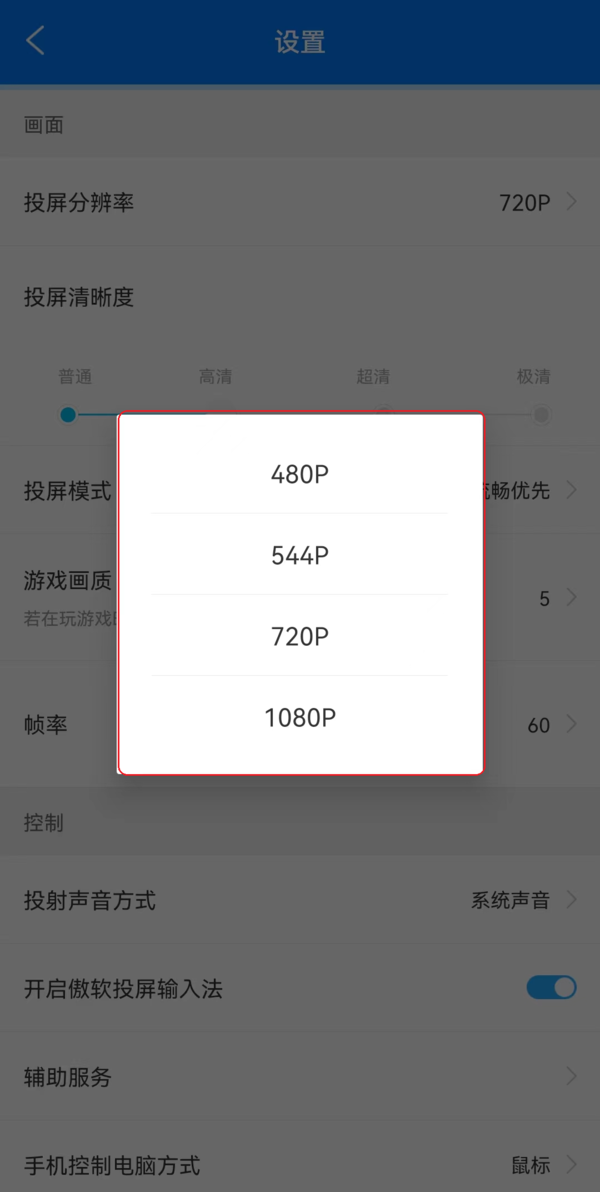Toggle 开启傲软投屏输入法 switch

551,988
